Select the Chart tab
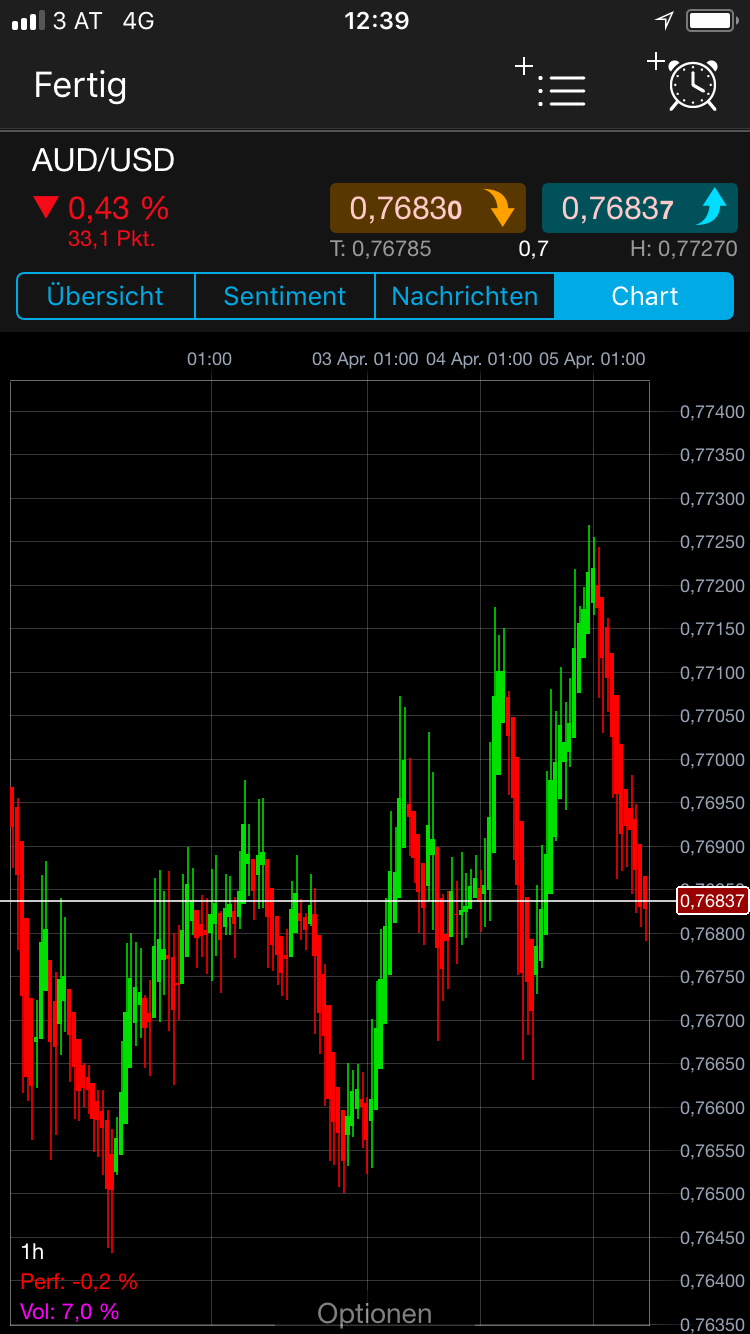 [645, 296]
